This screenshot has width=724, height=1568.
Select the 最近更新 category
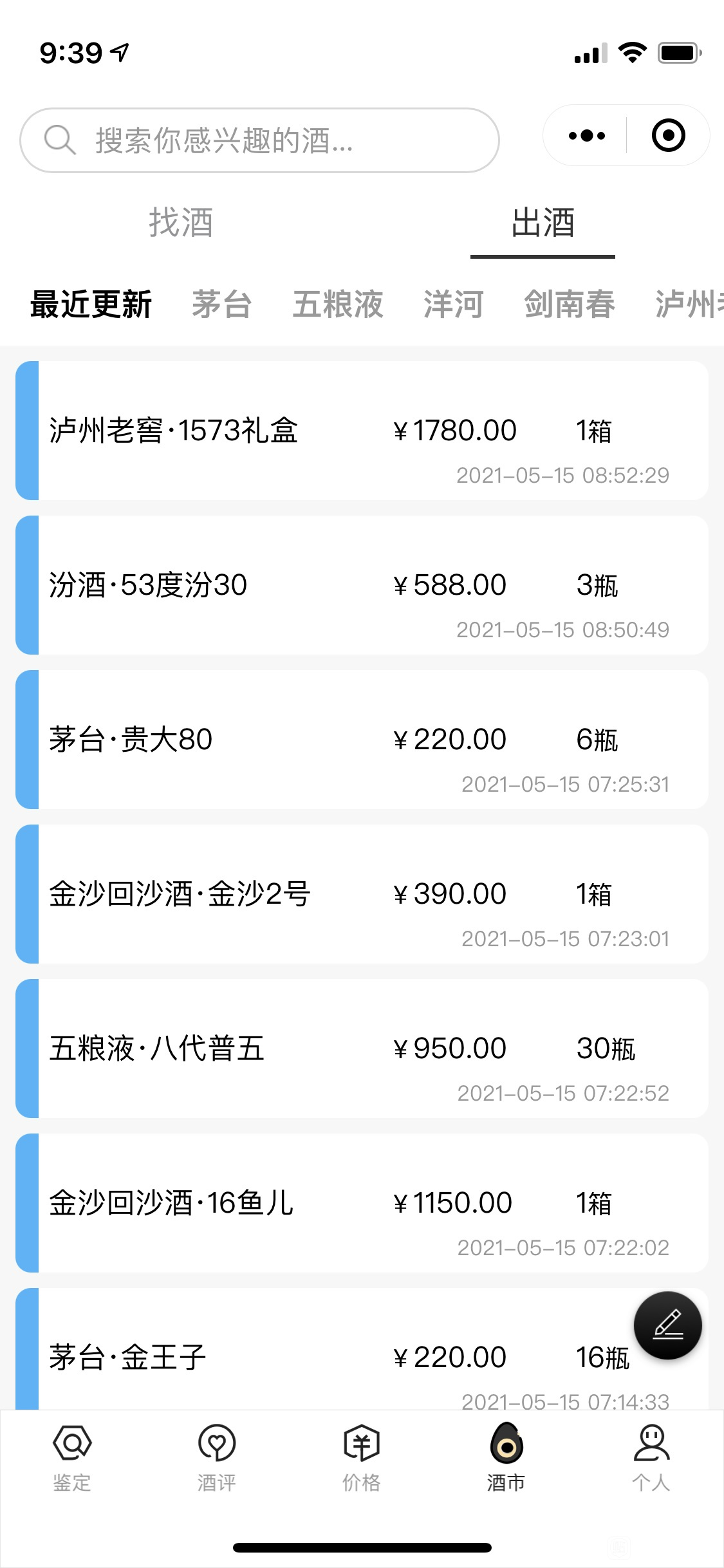(x=91, y=304)
